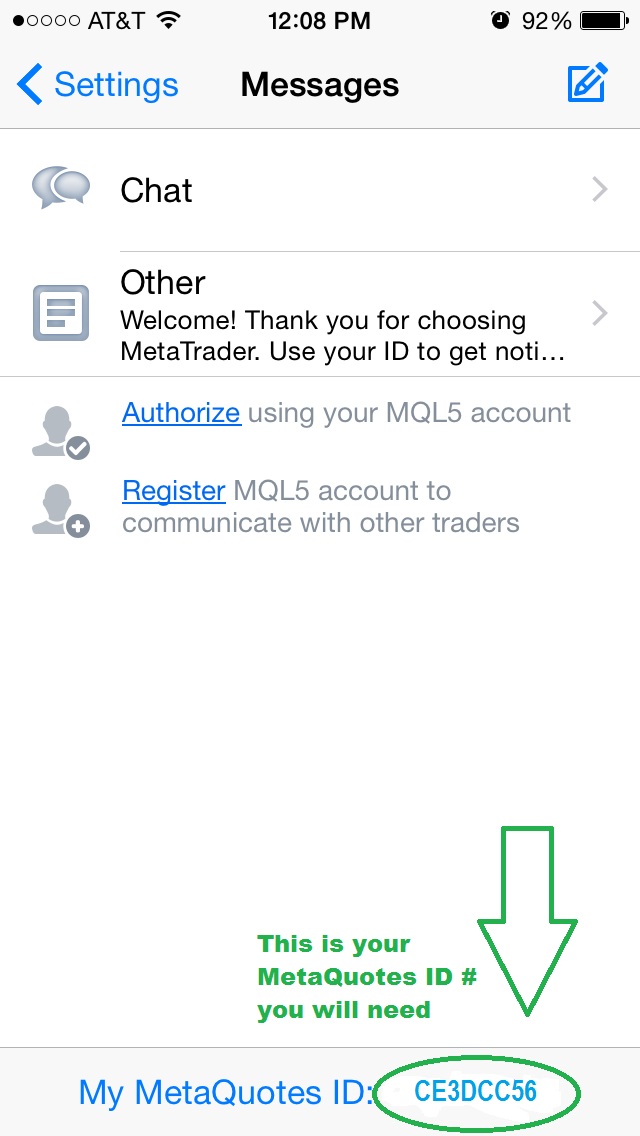Image resolution: width=640 pixels, height=1136 pixels.
Task: Open the Other messages row
Action: pyautogui.click(x=320, y=314)
